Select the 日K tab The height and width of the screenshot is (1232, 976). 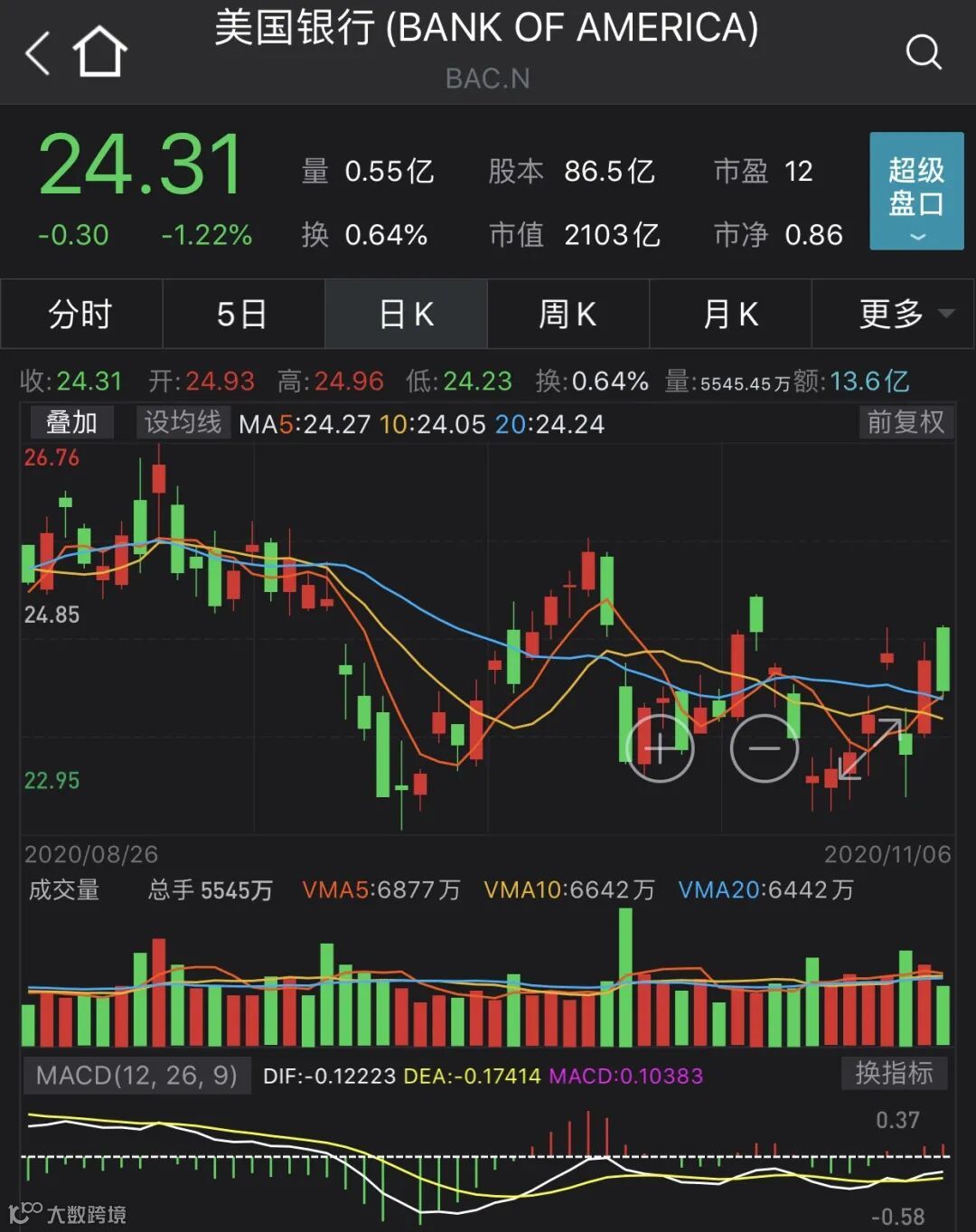(406, 314)
